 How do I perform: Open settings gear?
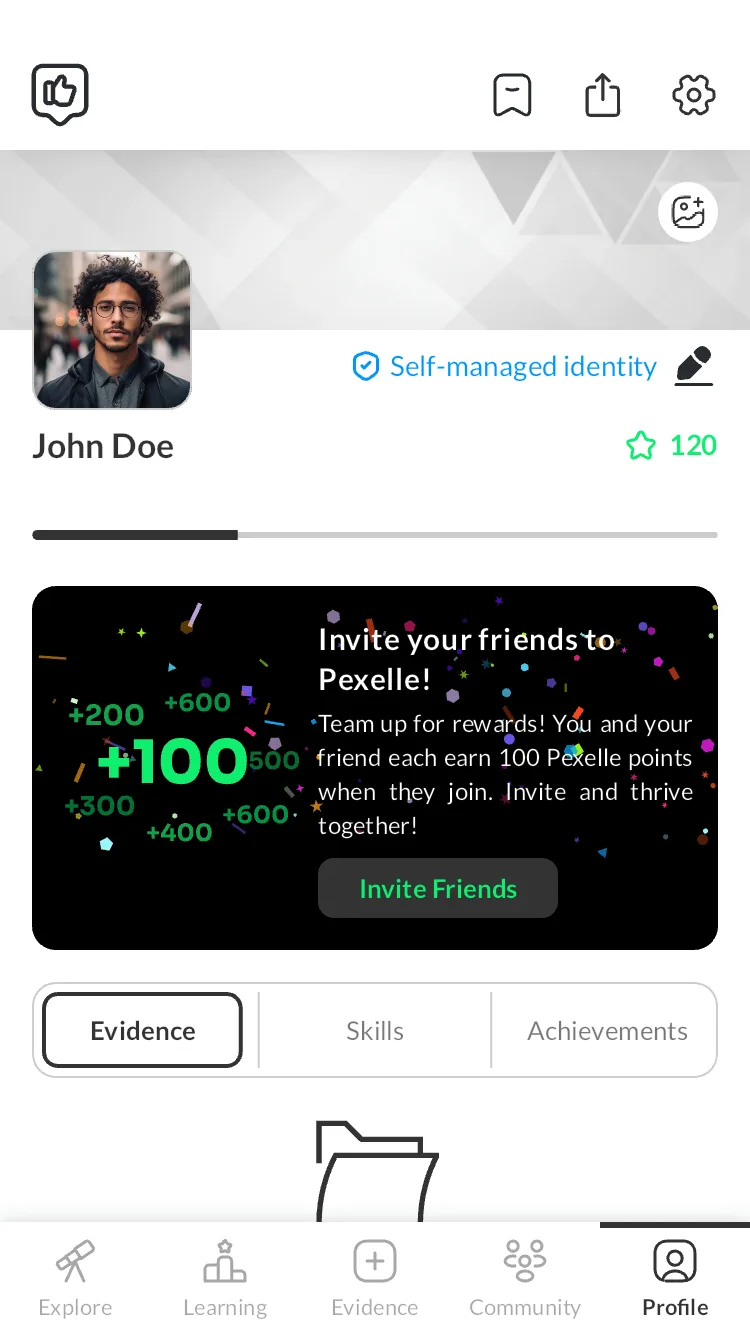point(693,96)
